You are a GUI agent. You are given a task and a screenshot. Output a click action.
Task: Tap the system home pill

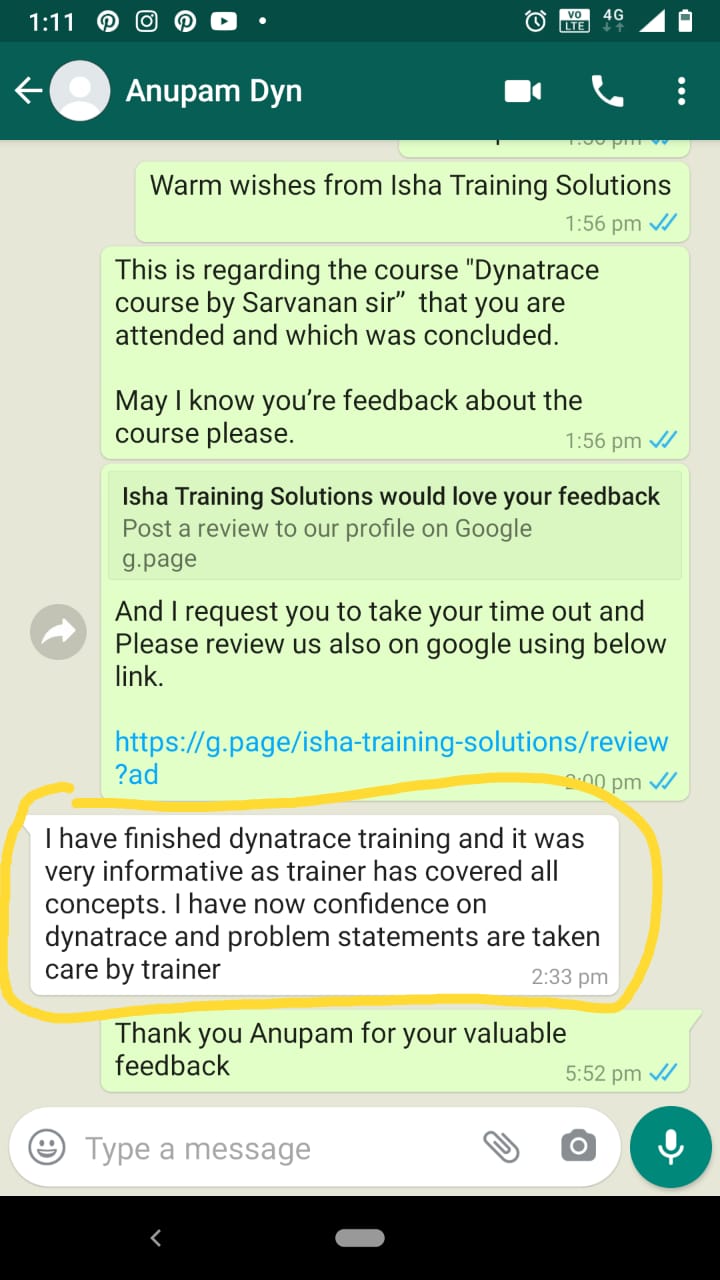(360, 1238)
